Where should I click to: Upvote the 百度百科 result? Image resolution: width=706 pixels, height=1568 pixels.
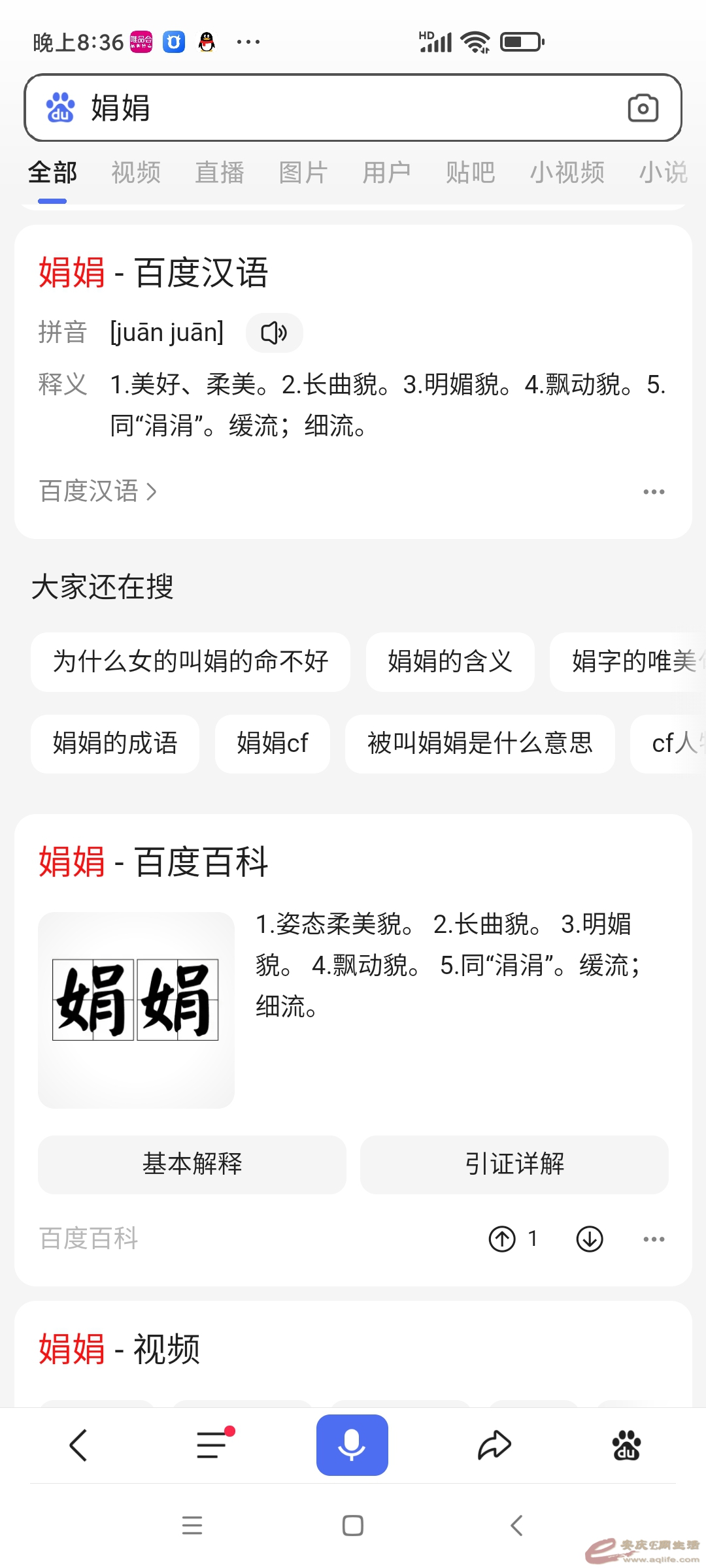coord(503,1239)
